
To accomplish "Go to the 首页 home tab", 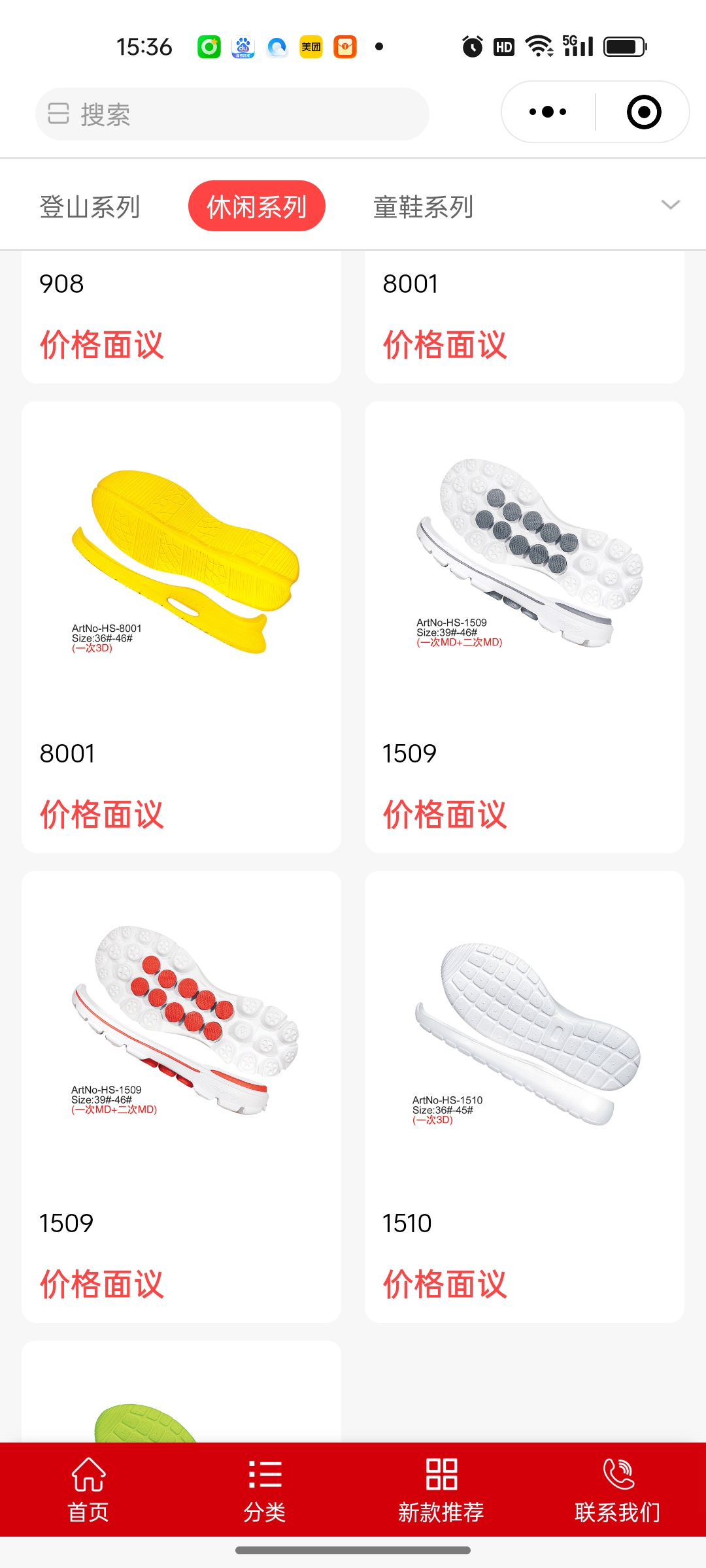I will [x=88, y=1491].
